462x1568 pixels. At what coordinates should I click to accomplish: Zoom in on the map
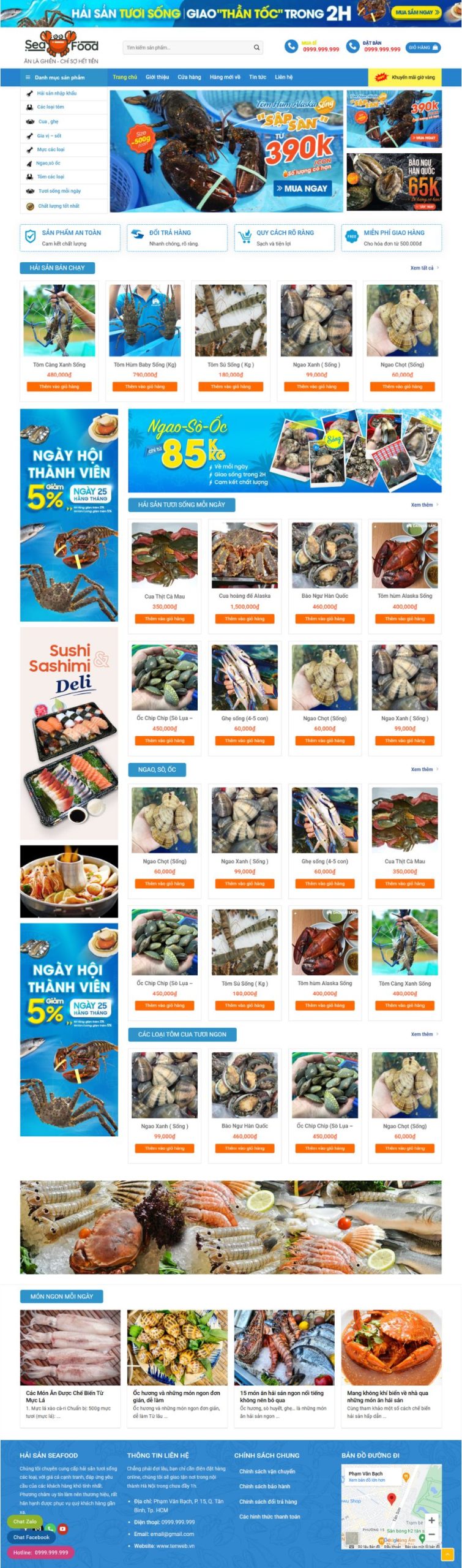pyautogui.click(x=431, y=1520)
